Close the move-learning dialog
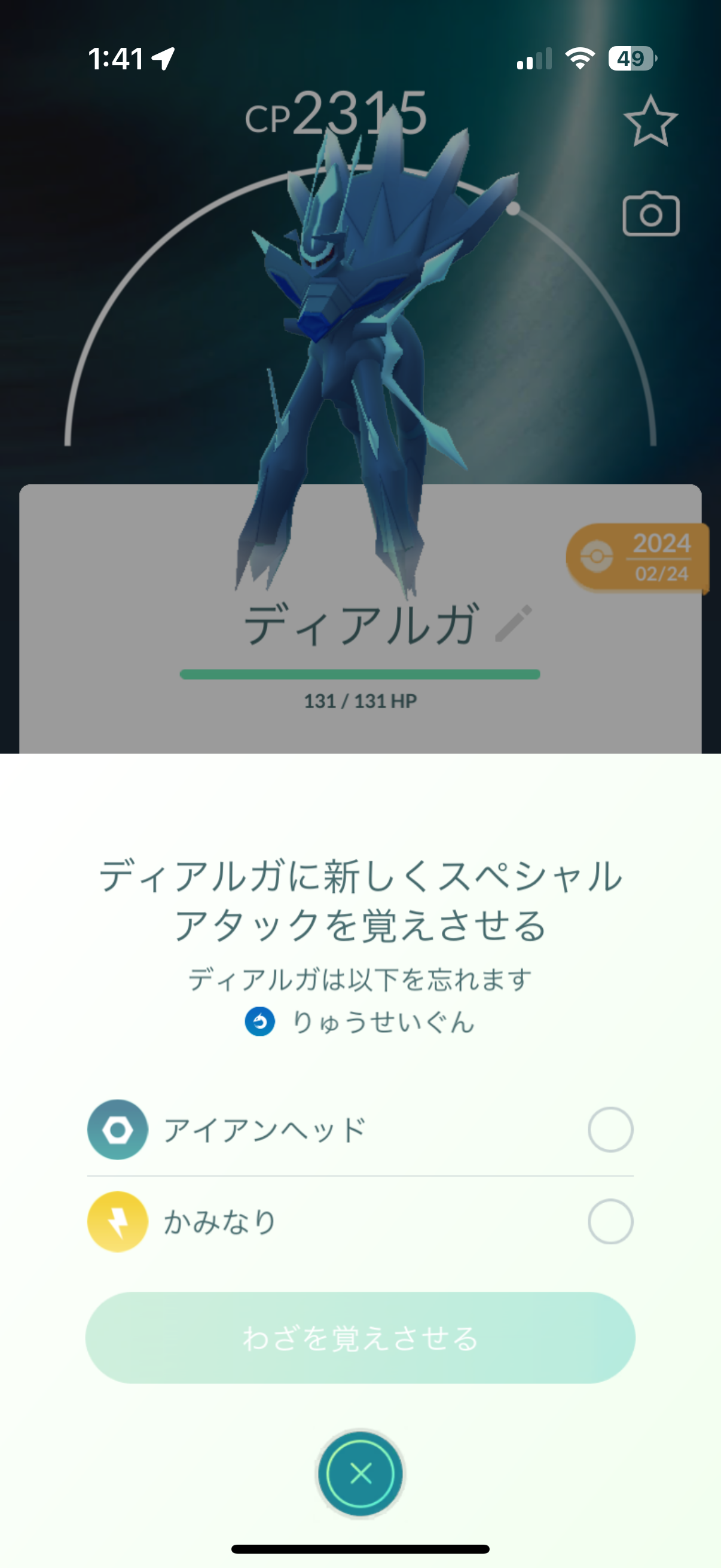 click(361, 1474)
